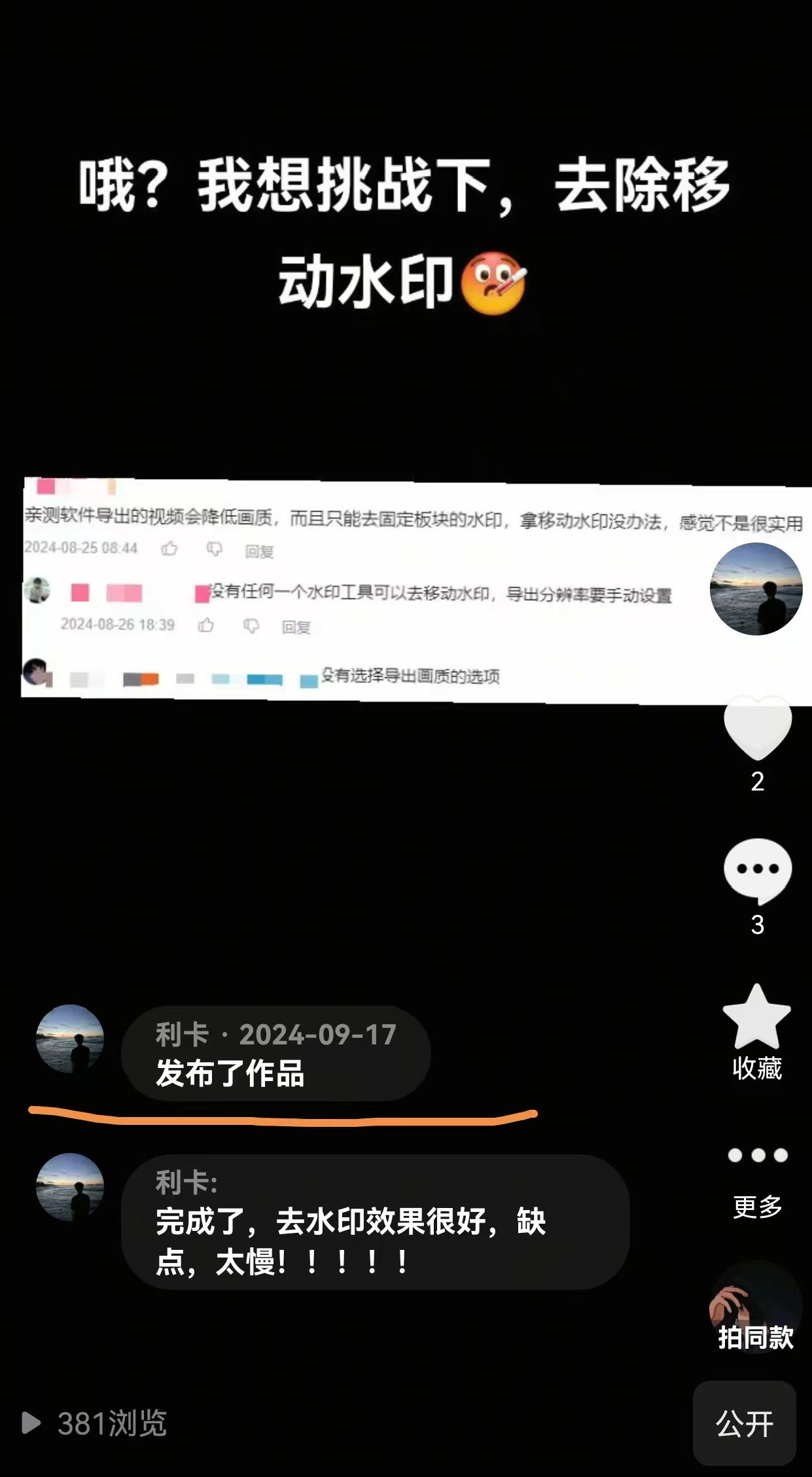Open 利卡's comment about 去水印效果
812x1477 pixels.
(375, 1222)
